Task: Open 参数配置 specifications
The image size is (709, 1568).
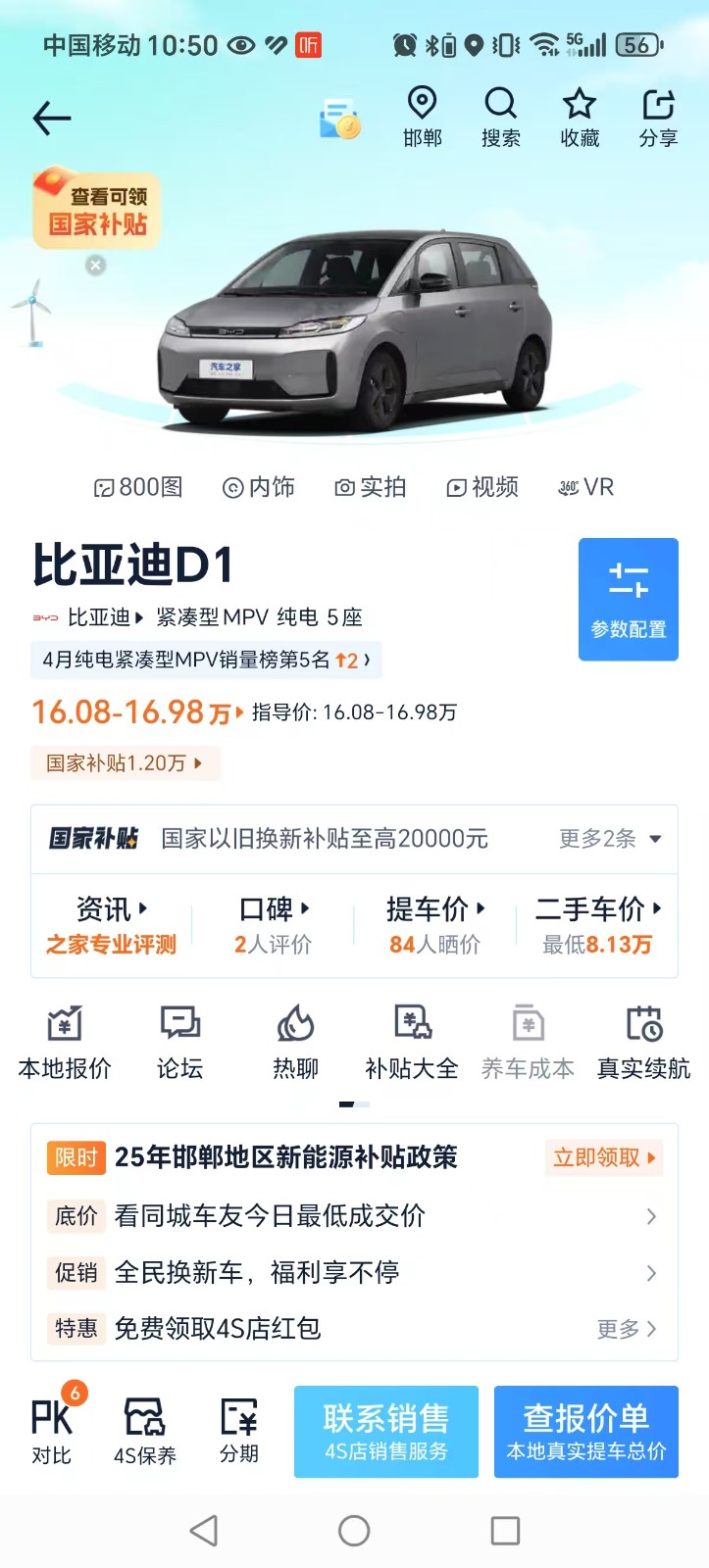Action: coord(628,599)
